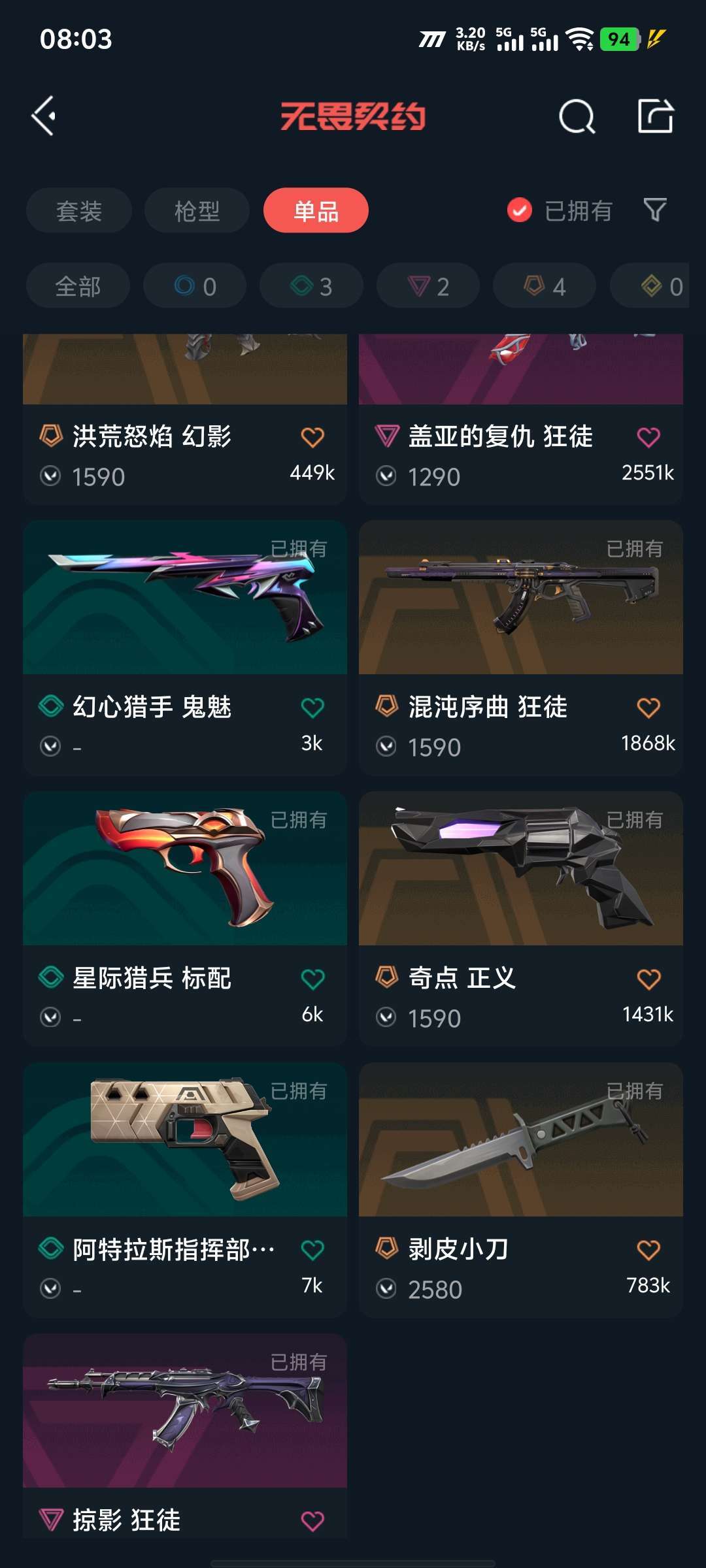
Task: Like the 奇点 正义 skin
Action: 648,979
